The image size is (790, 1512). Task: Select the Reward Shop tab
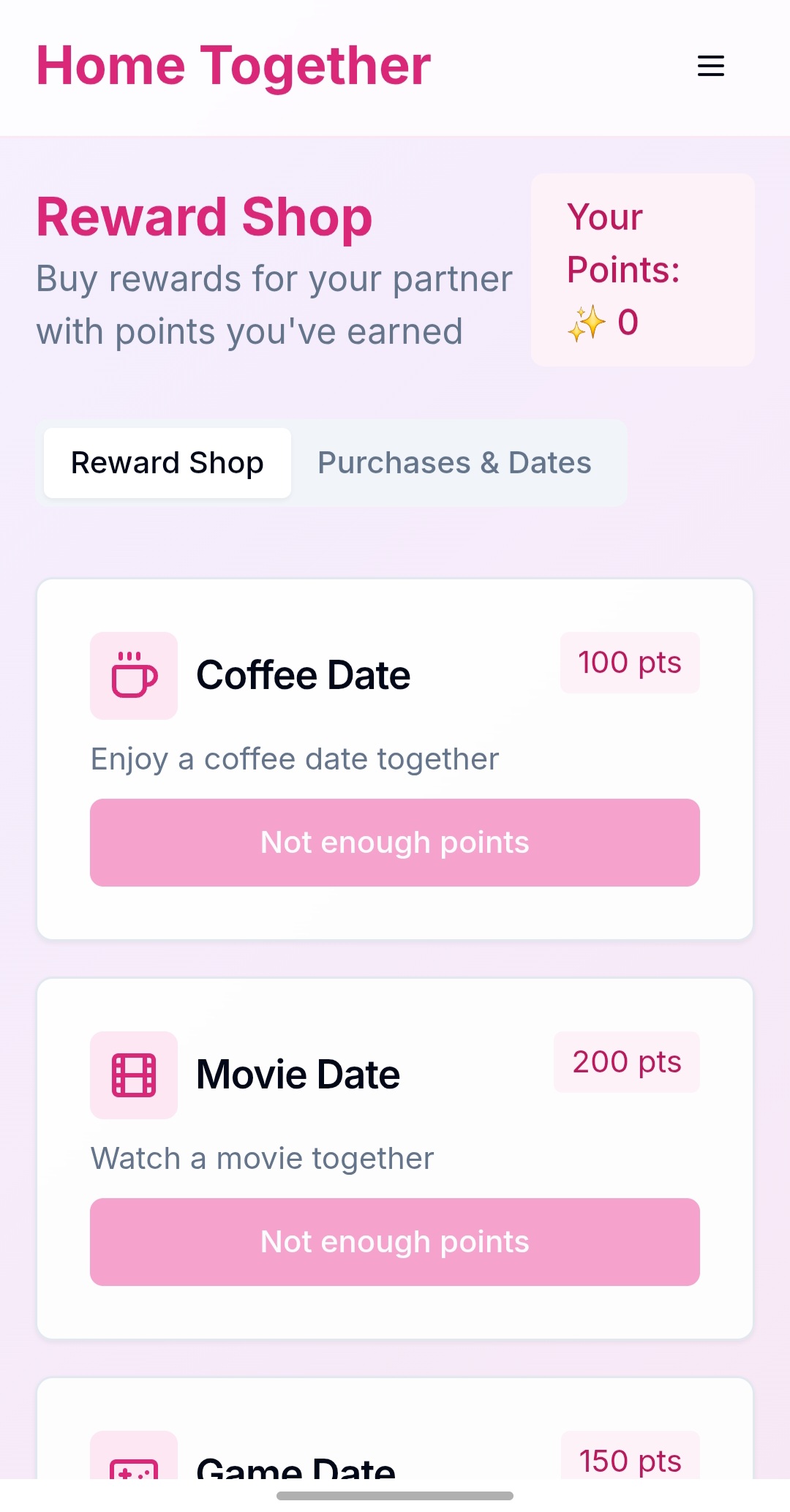(168, 463)
